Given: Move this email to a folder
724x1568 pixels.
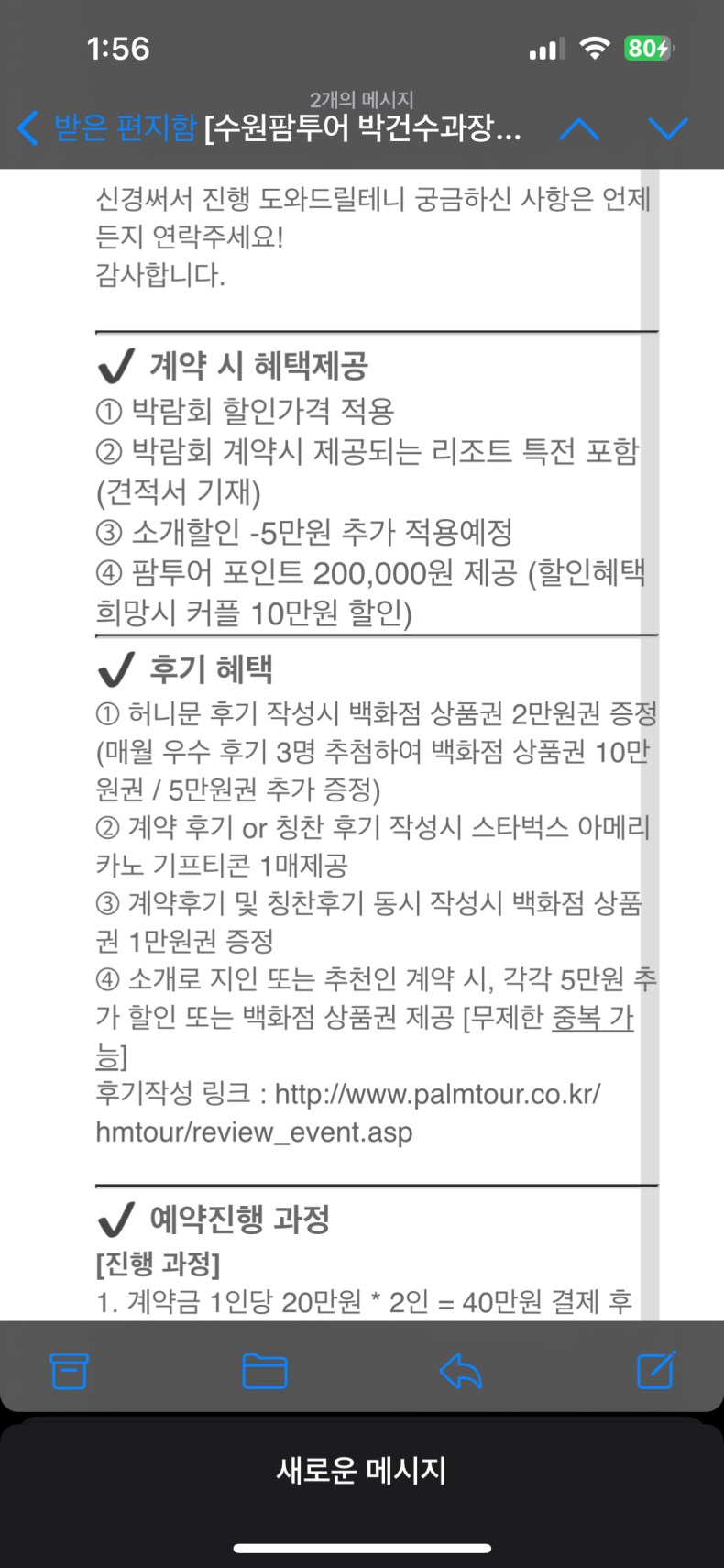Looking at the screenshot, I should pos(265,1371).
